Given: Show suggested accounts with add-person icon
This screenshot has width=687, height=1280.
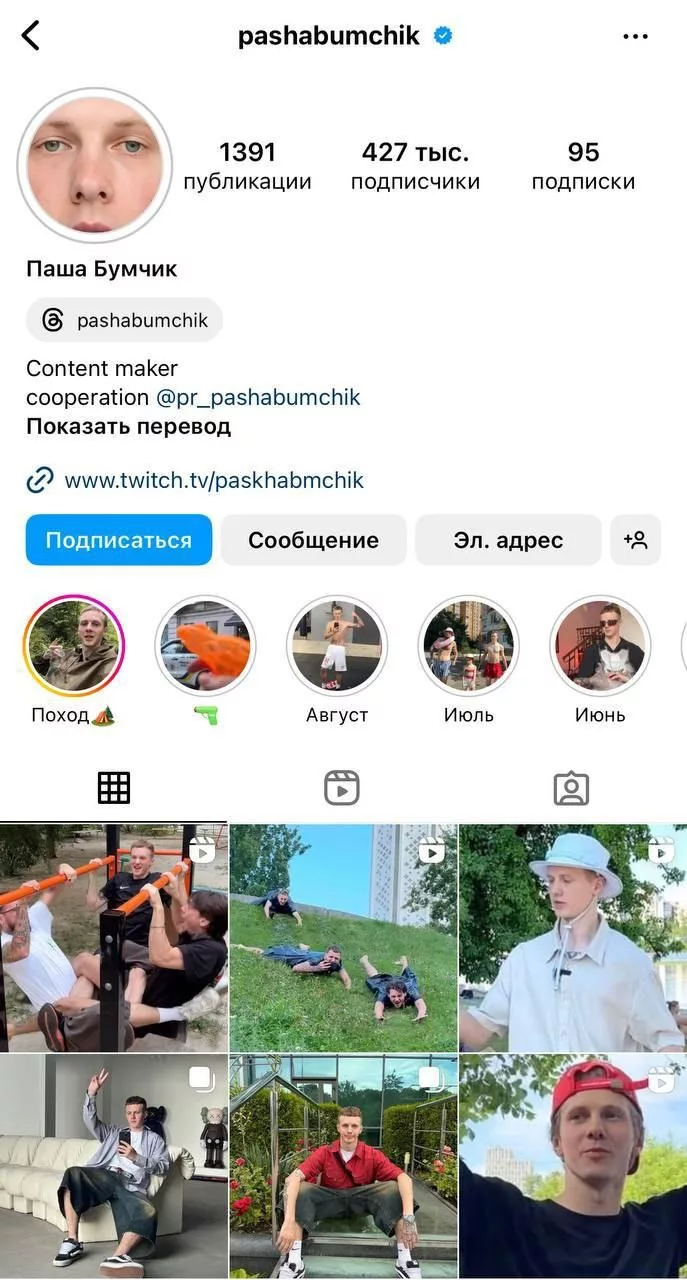Looking at the screenshot, I should [x=636, y=540].
